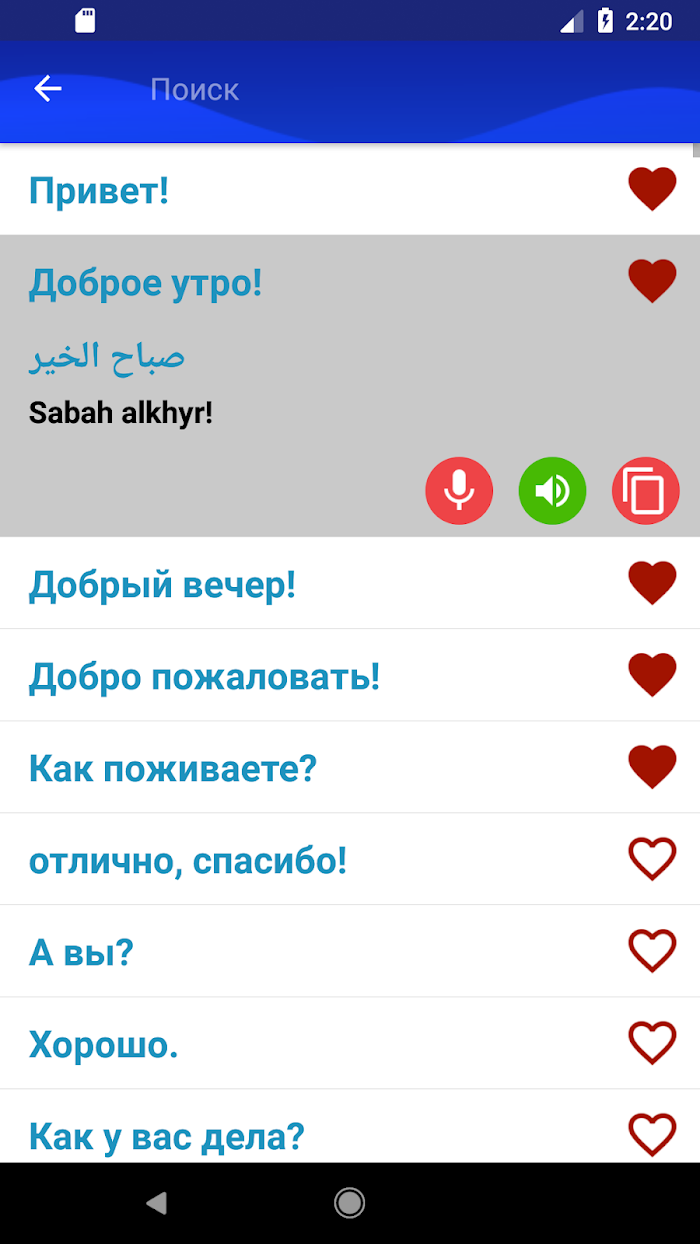Open the Привет! phrase translation
This screenshot has width=700, height=1244.
point(350,190)
